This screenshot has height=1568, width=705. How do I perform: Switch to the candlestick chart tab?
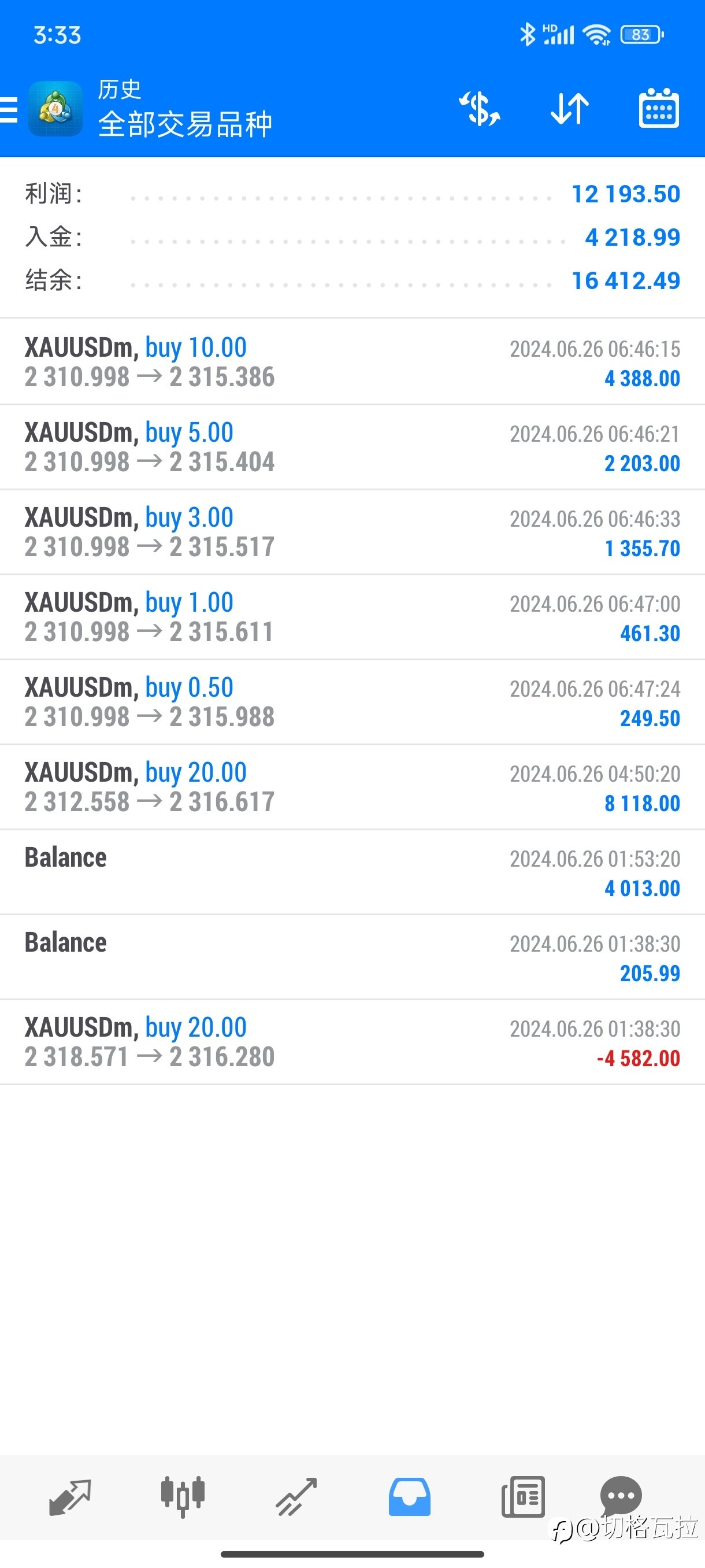pos(183,1497)
